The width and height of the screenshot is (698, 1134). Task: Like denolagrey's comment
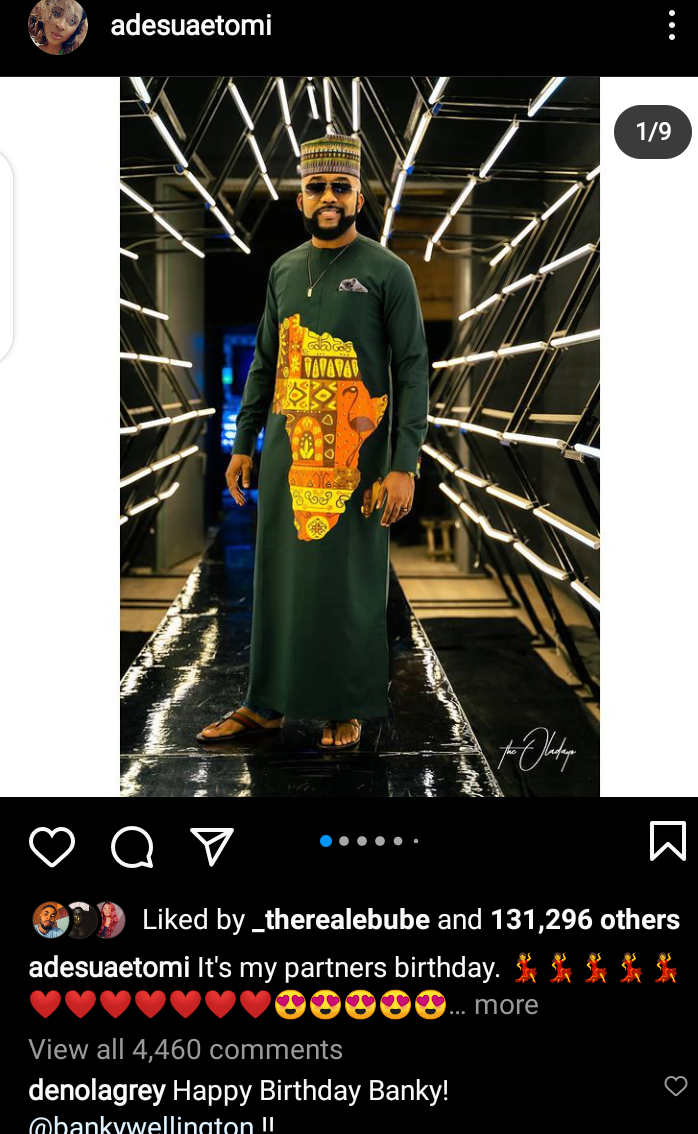click(676, 1085)
